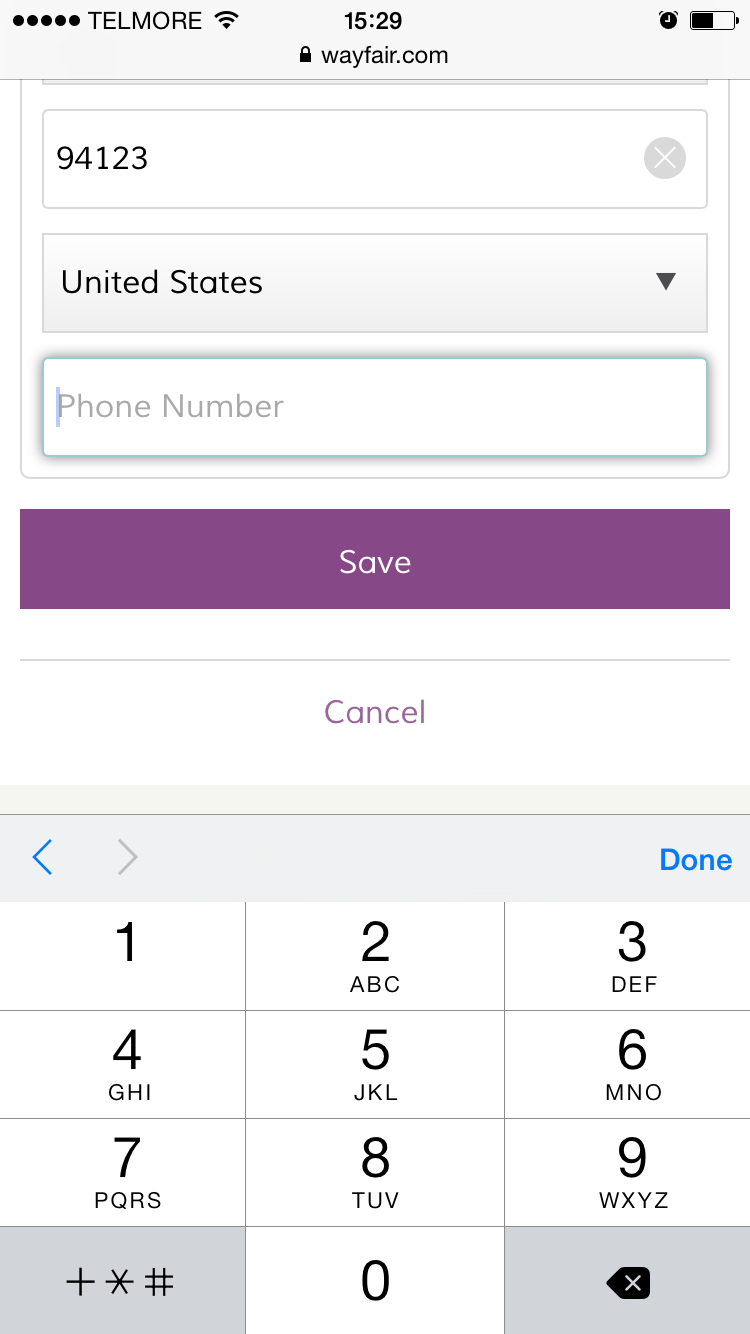This screenshot has height=1334, width=750.
Task: Clear the zip code field 94123
Action: click(x=665, y=158)
